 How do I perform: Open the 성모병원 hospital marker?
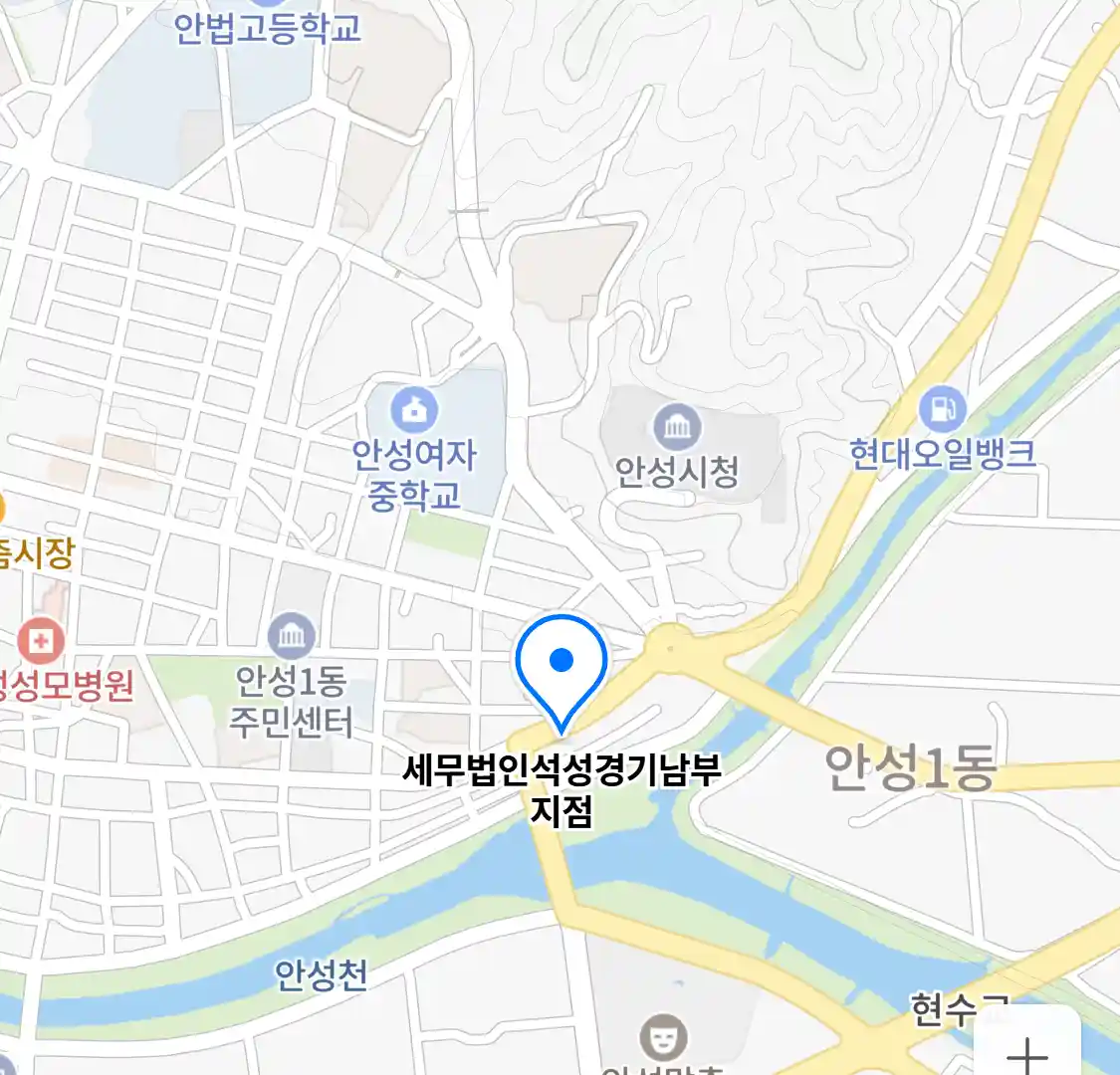[40, 641]
